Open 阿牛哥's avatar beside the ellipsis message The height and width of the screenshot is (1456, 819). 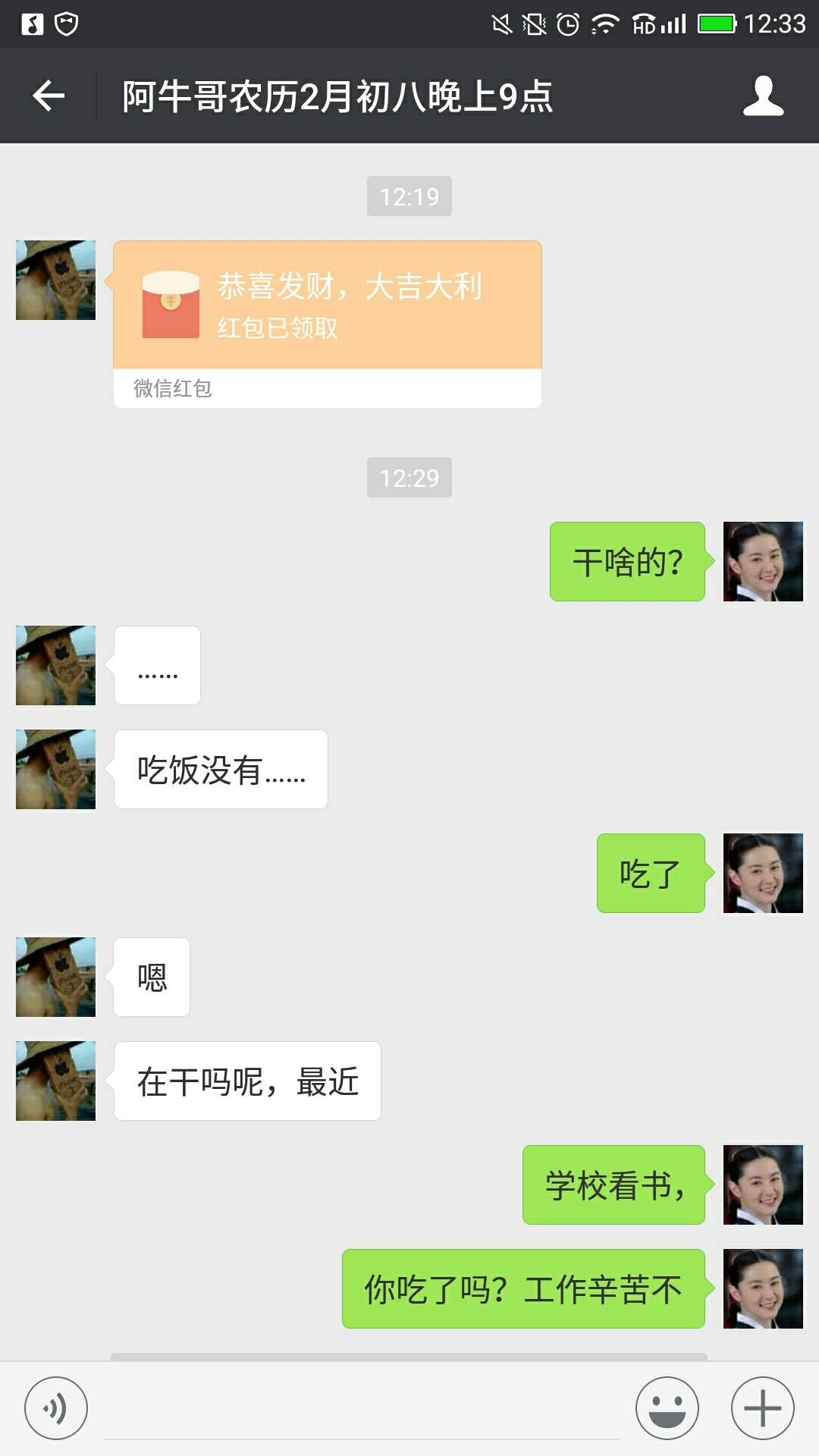[x=55, y=666]
